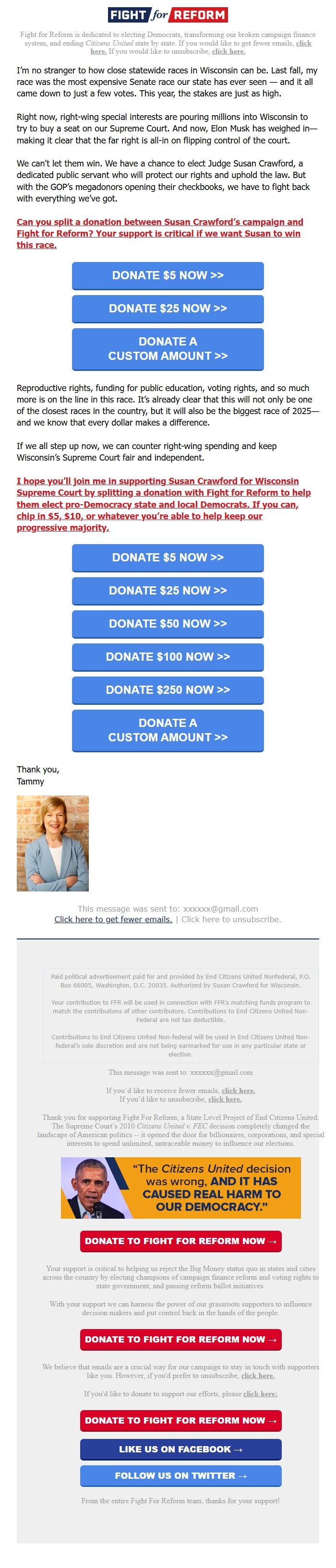336x1568 pixels.
Task: Tap 'Click here to get fewer emails.'
Action: click(113, 919)
